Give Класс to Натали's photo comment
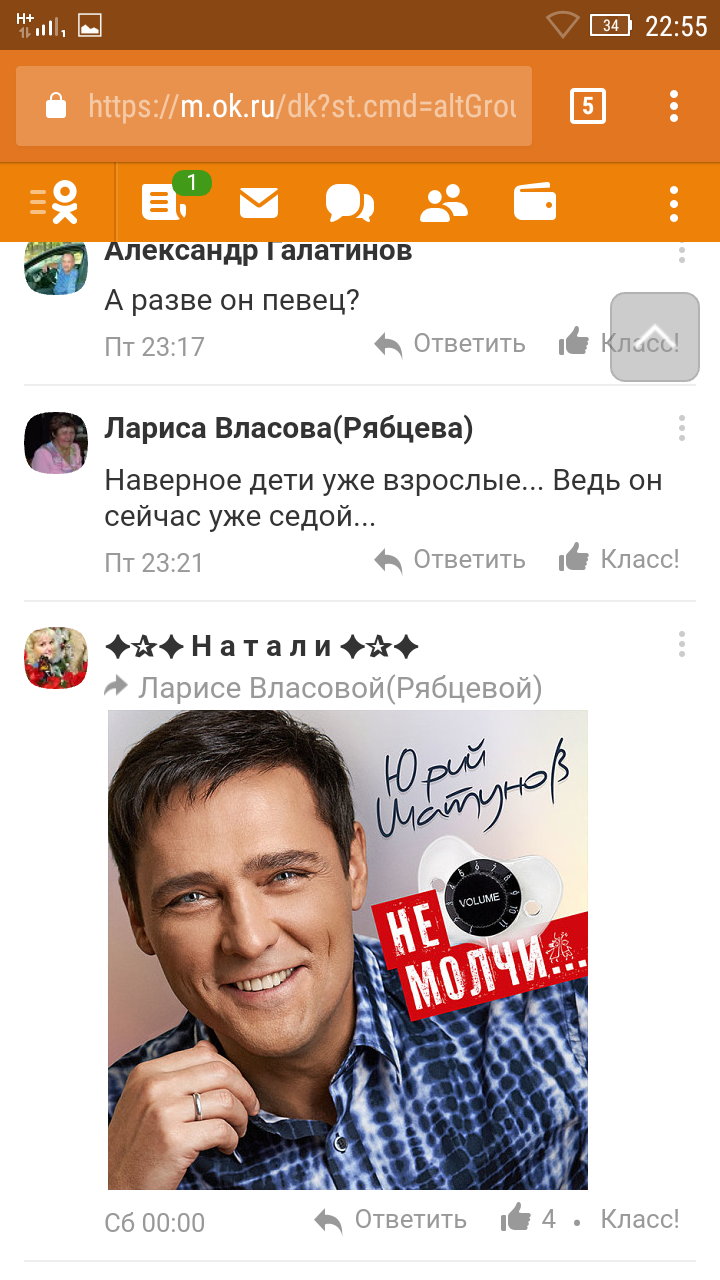The image size is (720, 1280). coord(640,1220)
